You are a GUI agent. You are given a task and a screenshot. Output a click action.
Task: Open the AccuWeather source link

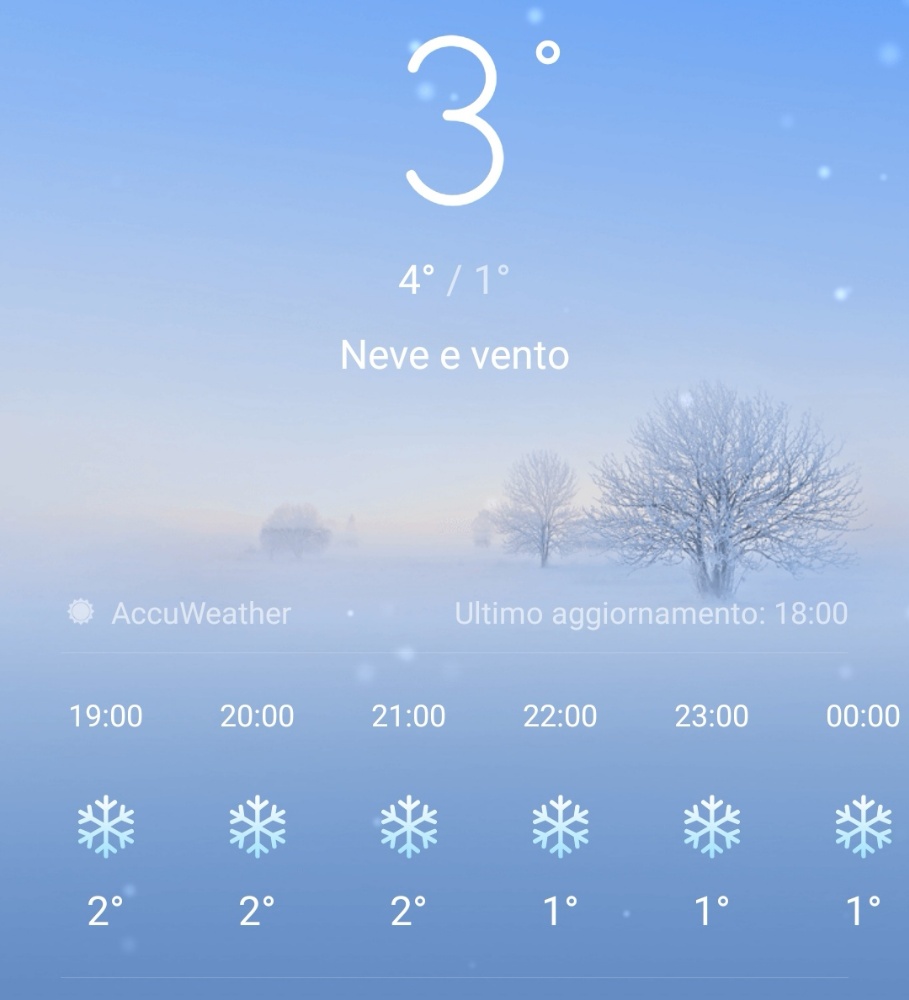click(181, 613)
